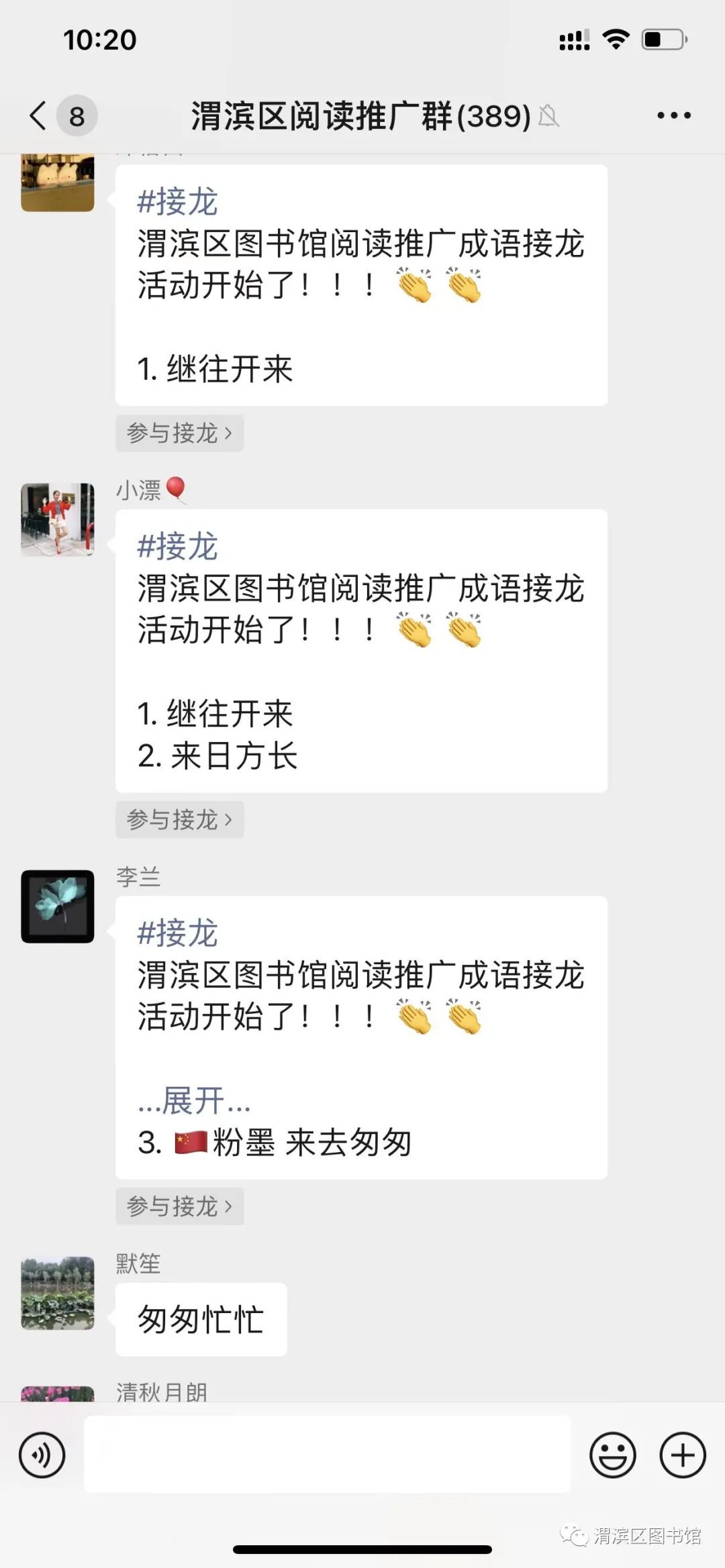The image size is (725, 1568).
Task: Tap the message text field
Action: 327,1455
